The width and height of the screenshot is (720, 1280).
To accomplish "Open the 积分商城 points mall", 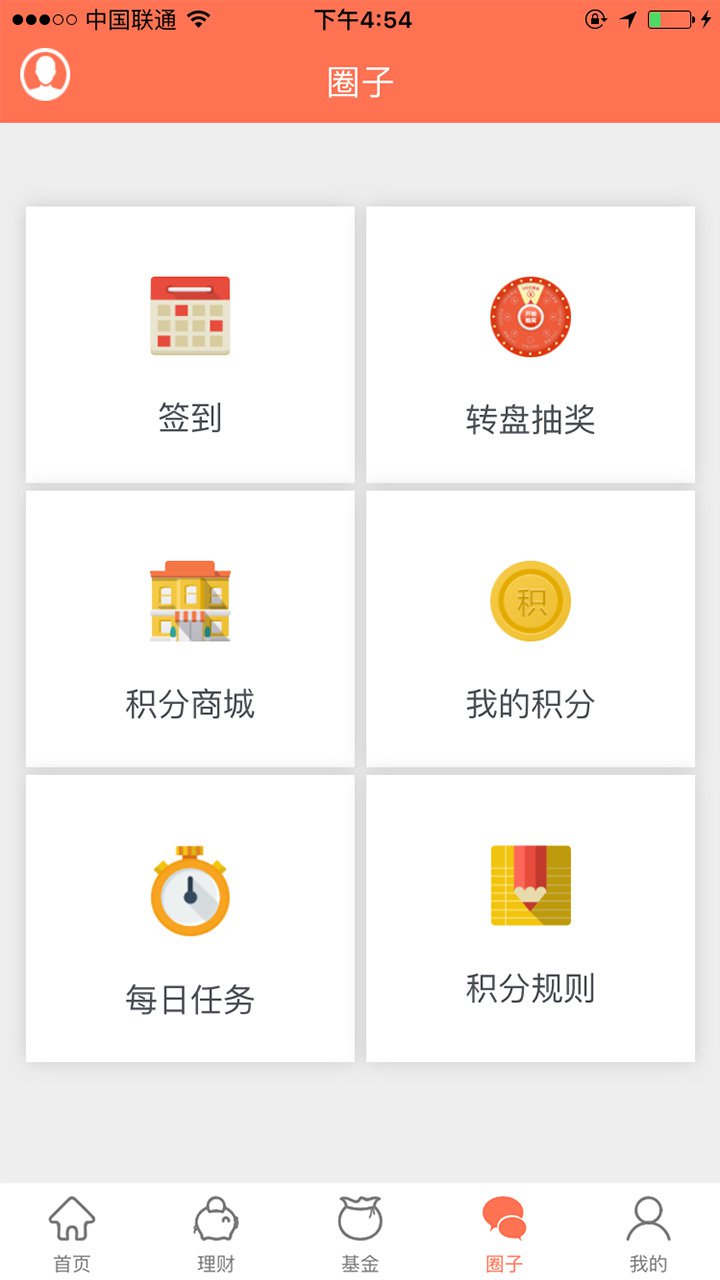I will point(190,627).
